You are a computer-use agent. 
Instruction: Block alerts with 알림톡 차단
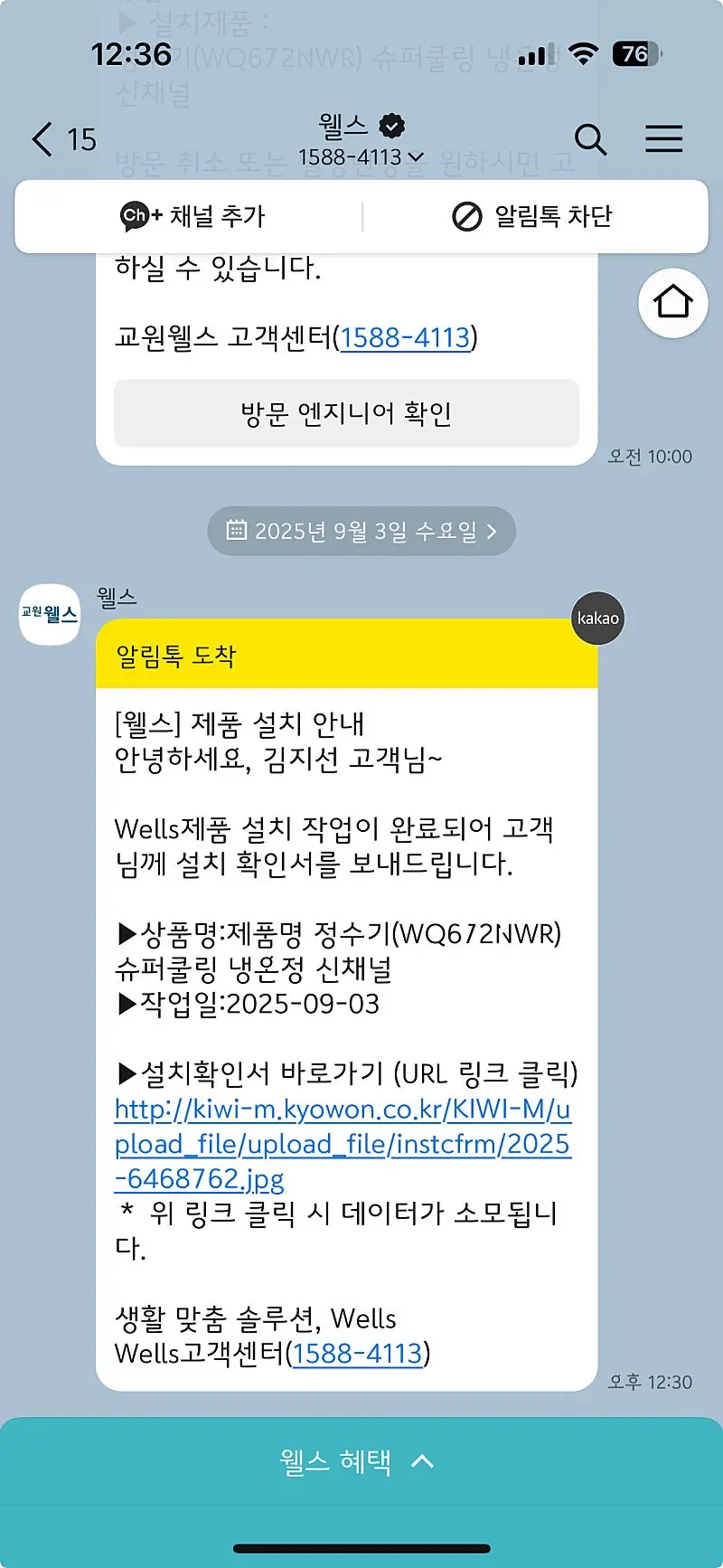tap(531, 216)
